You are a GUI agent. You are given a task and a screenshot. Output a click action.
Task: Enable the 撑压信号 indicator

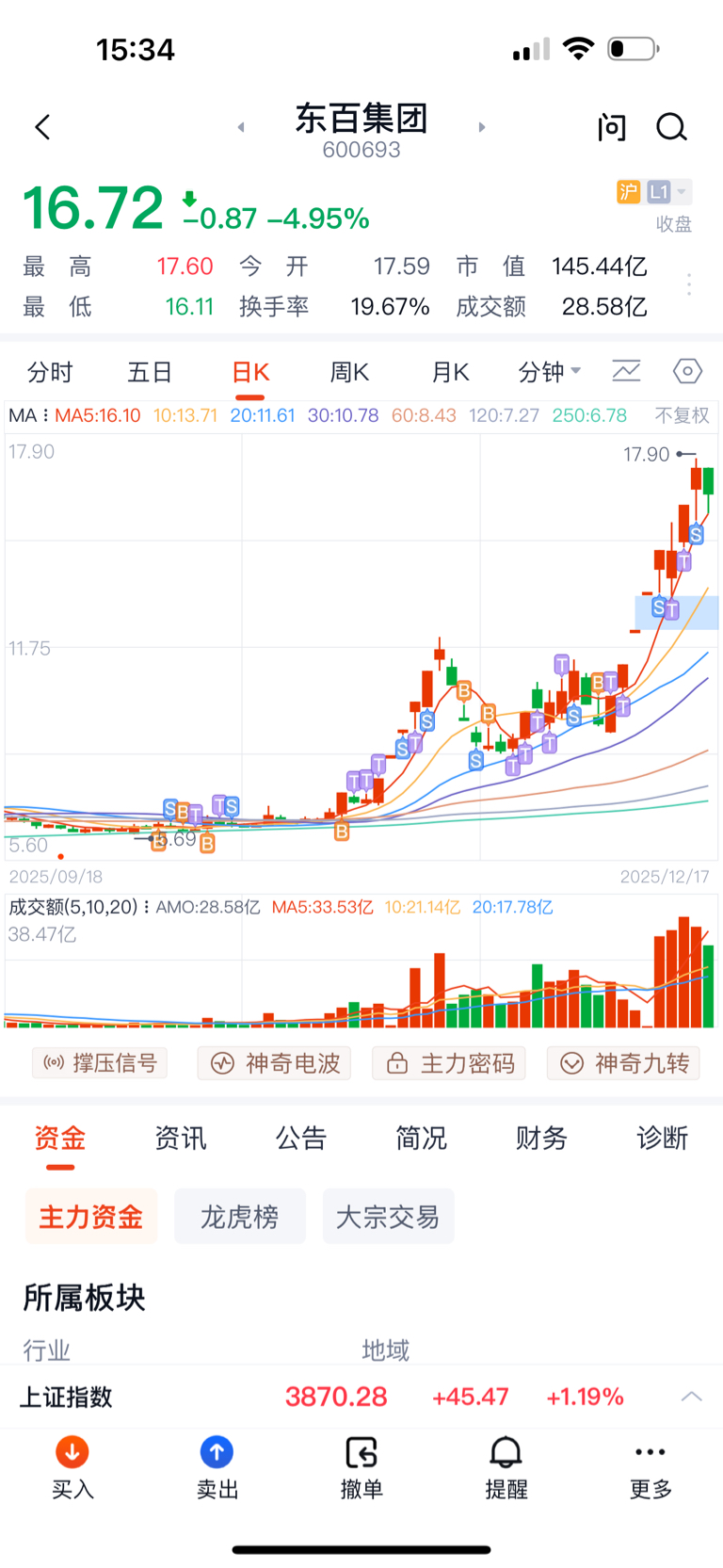[101, 1063]
